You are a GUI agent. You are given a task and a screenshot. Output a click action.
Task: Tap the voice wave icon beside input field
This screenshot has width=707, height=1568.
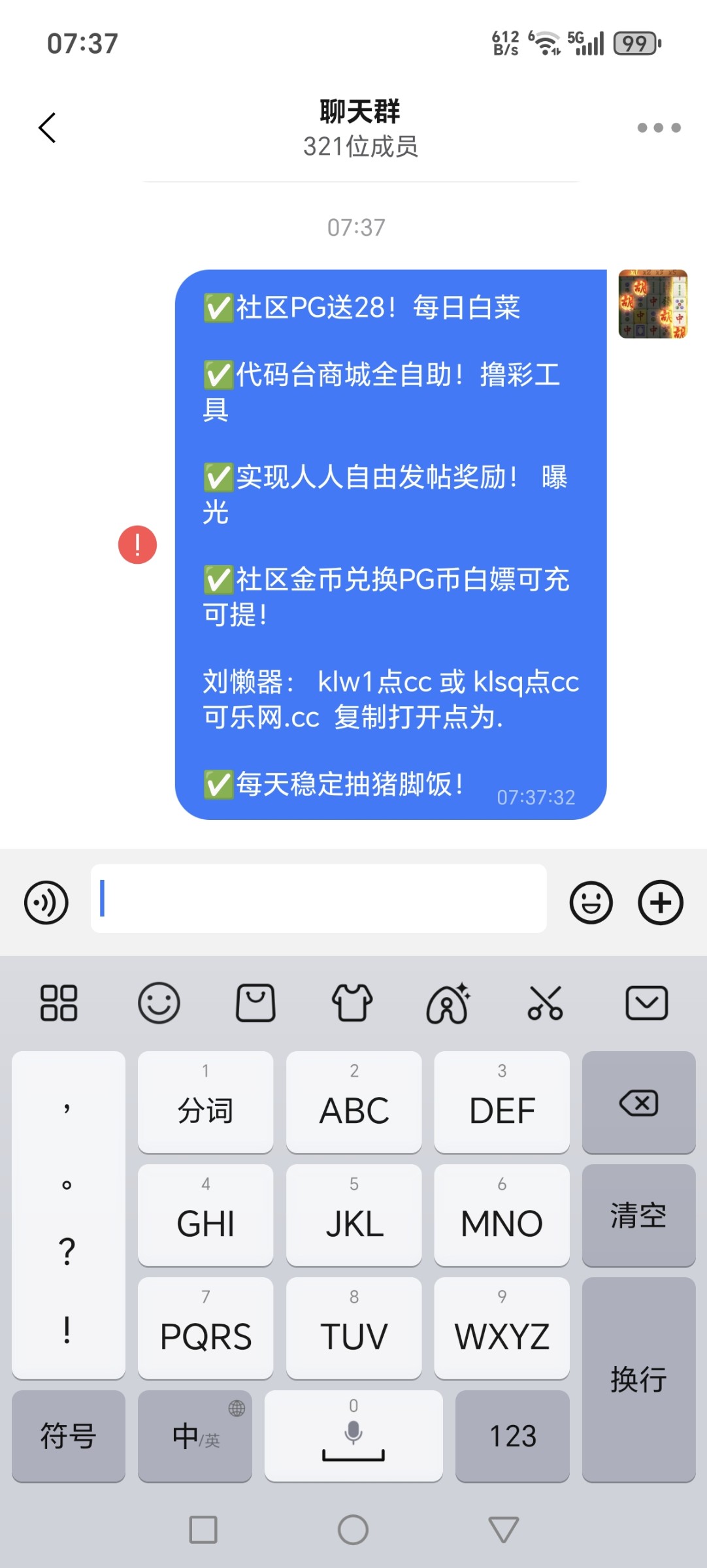click(46, 902)
